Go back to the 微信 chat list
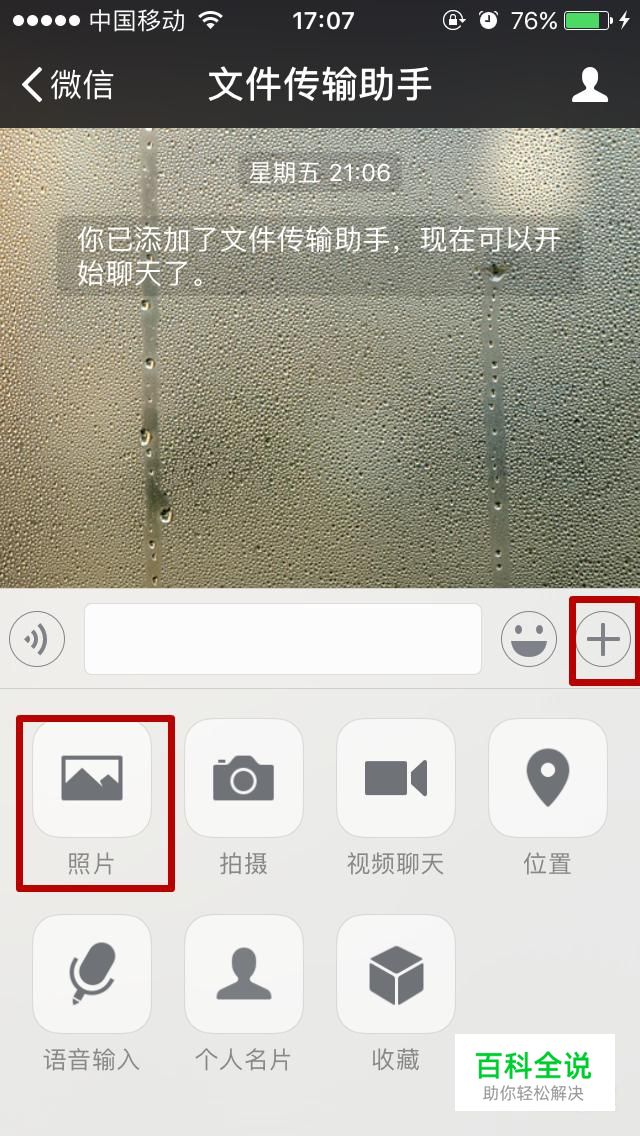The width and height of the screenshot is (640, 1136). coord(68,85)
